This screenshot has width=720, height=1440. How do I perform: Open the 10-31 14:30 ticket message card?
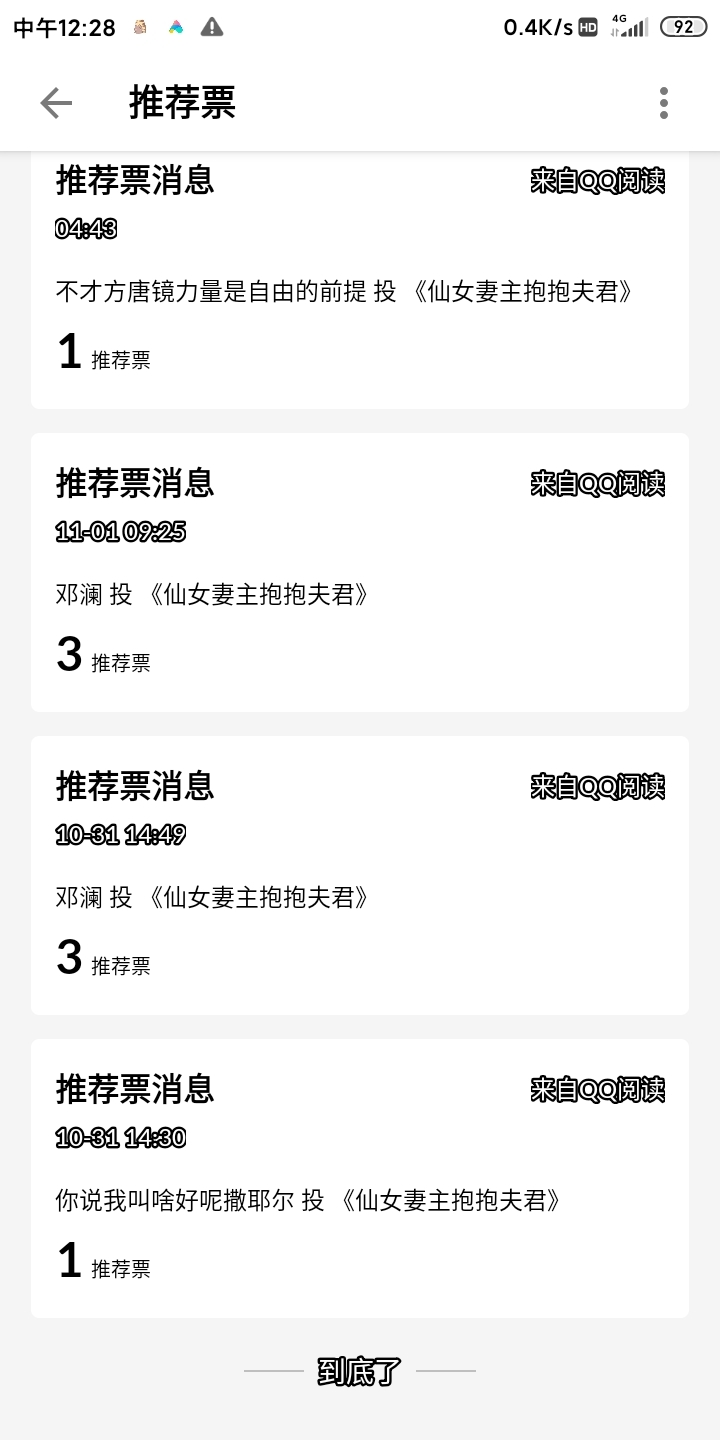click(x=360, y=1178)
